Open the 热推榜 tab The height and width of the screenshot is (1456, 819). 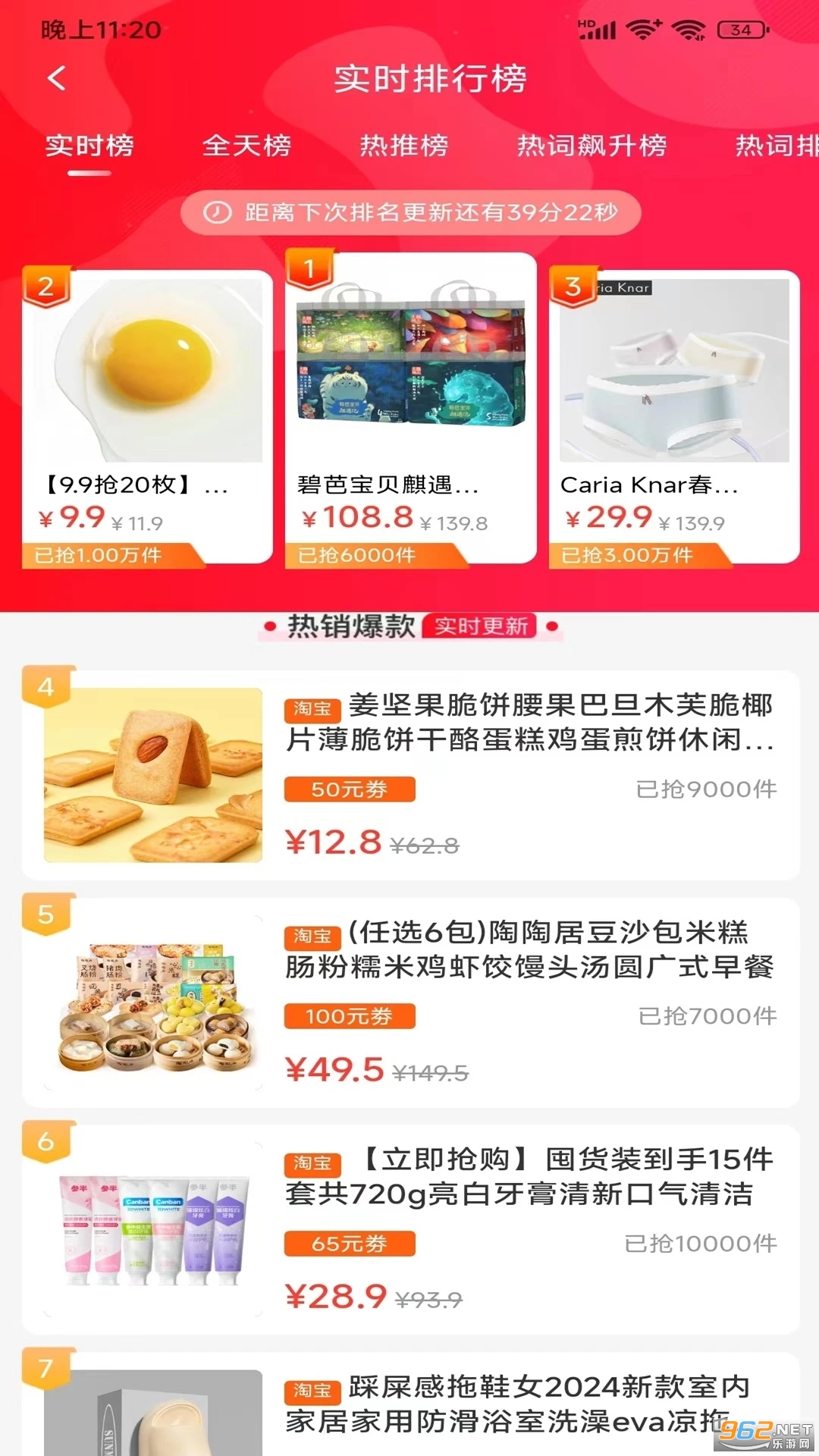coord(404,145)
